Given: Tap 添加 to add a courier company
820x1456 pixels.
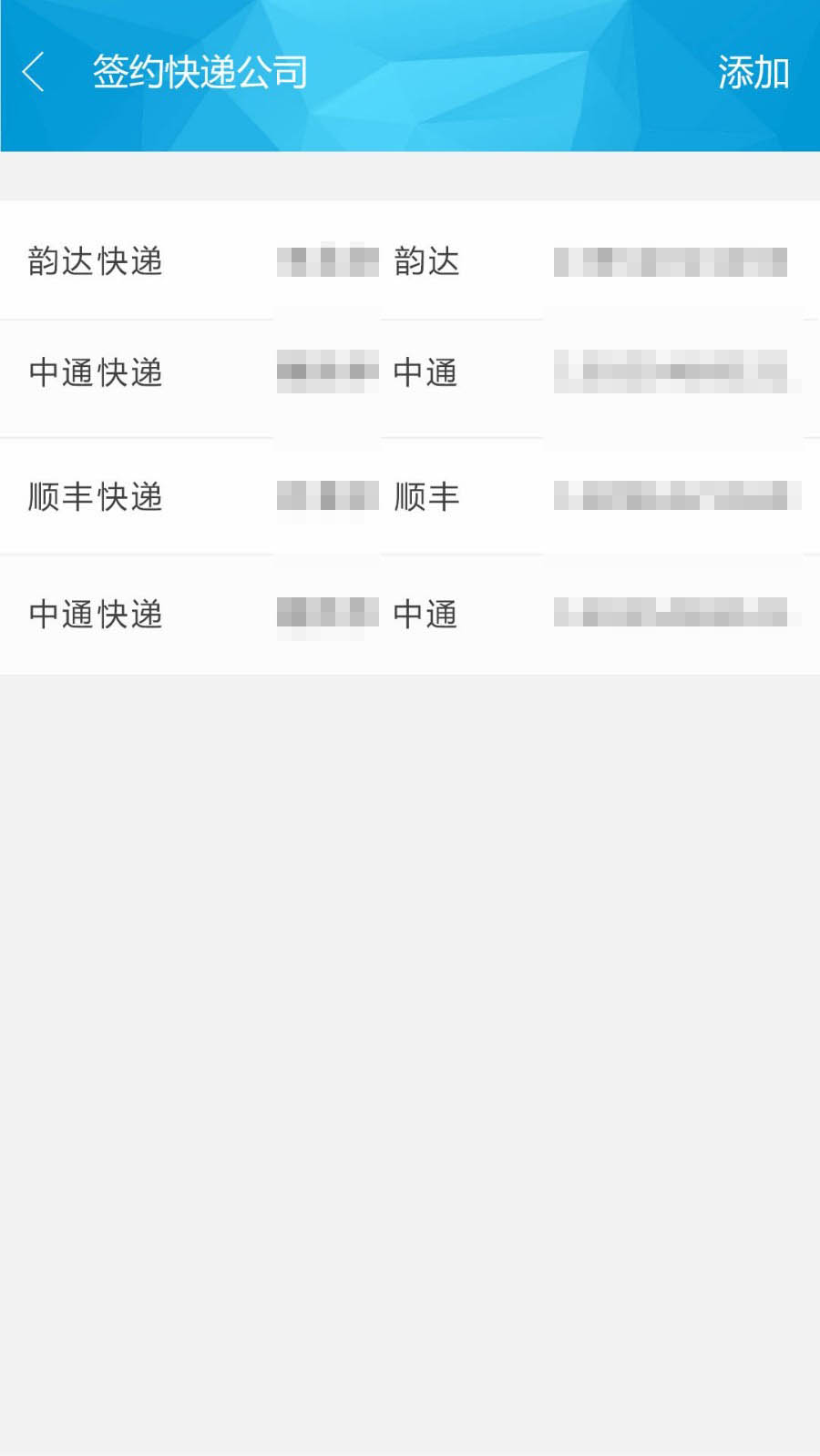Looking at the screenshot, I should pos(753,73).
